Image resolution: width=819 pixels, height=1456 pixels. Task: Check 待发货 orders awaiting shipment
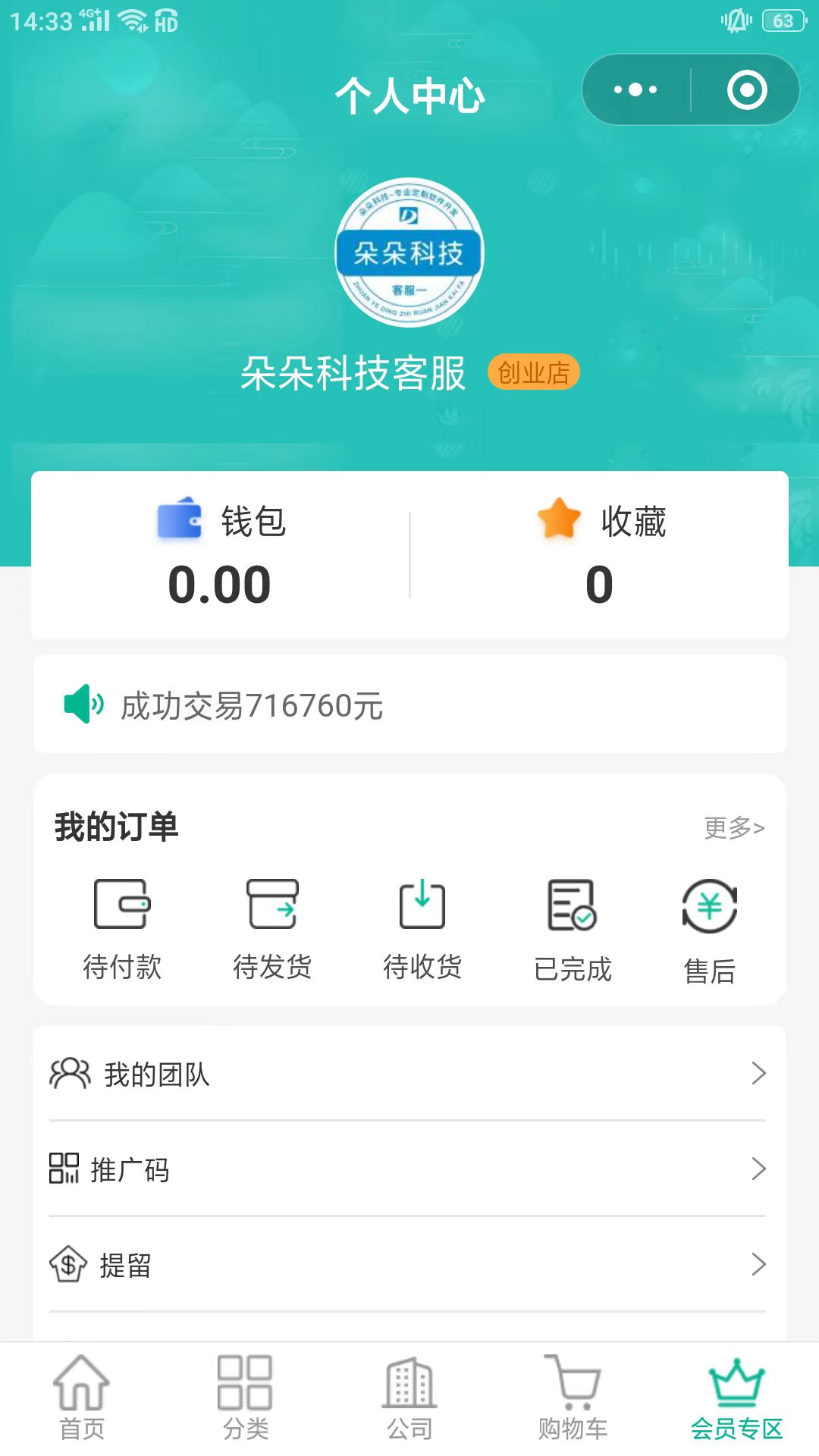pyautogui.click(x=272, y=929)
